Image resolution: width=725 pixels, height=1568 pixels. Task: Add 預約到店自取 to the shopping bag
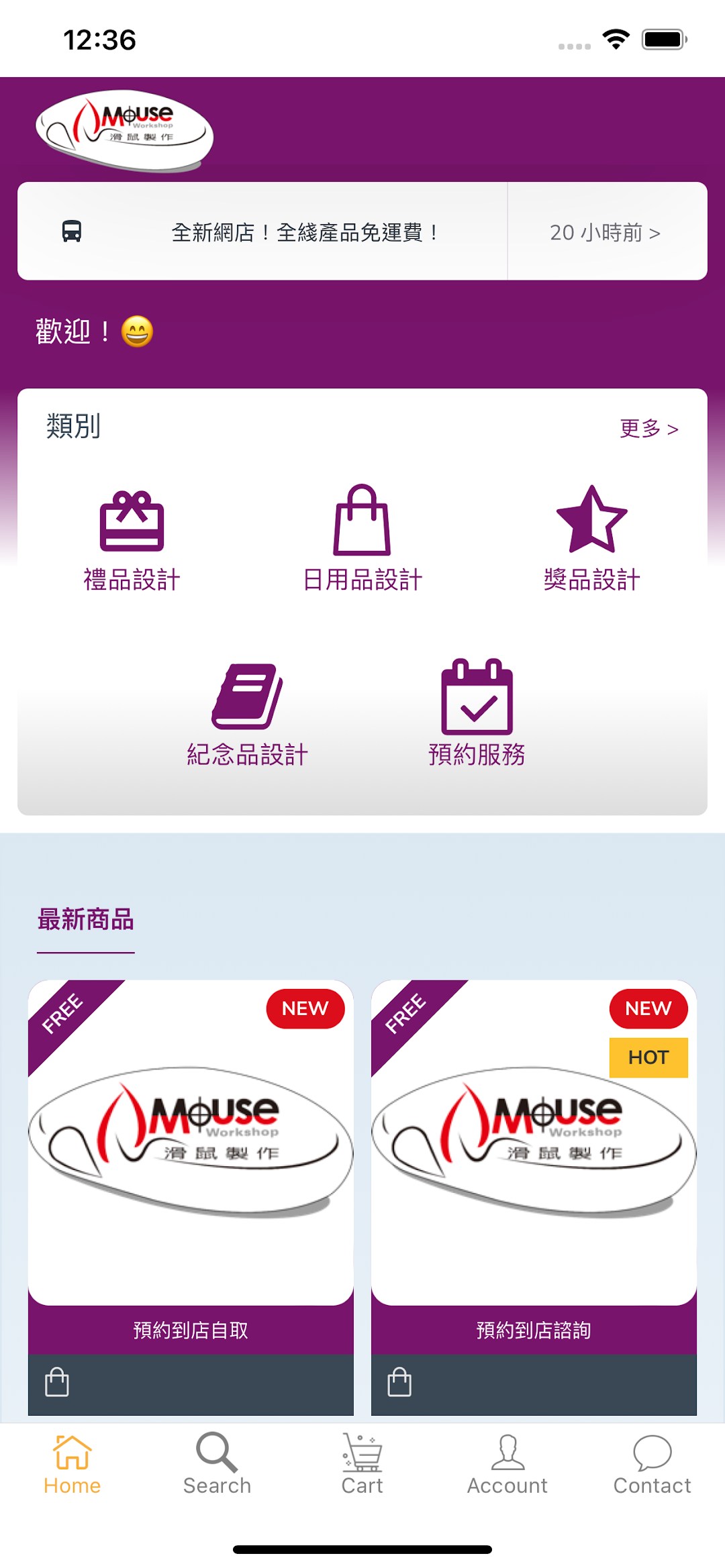tap(57, 1382)
